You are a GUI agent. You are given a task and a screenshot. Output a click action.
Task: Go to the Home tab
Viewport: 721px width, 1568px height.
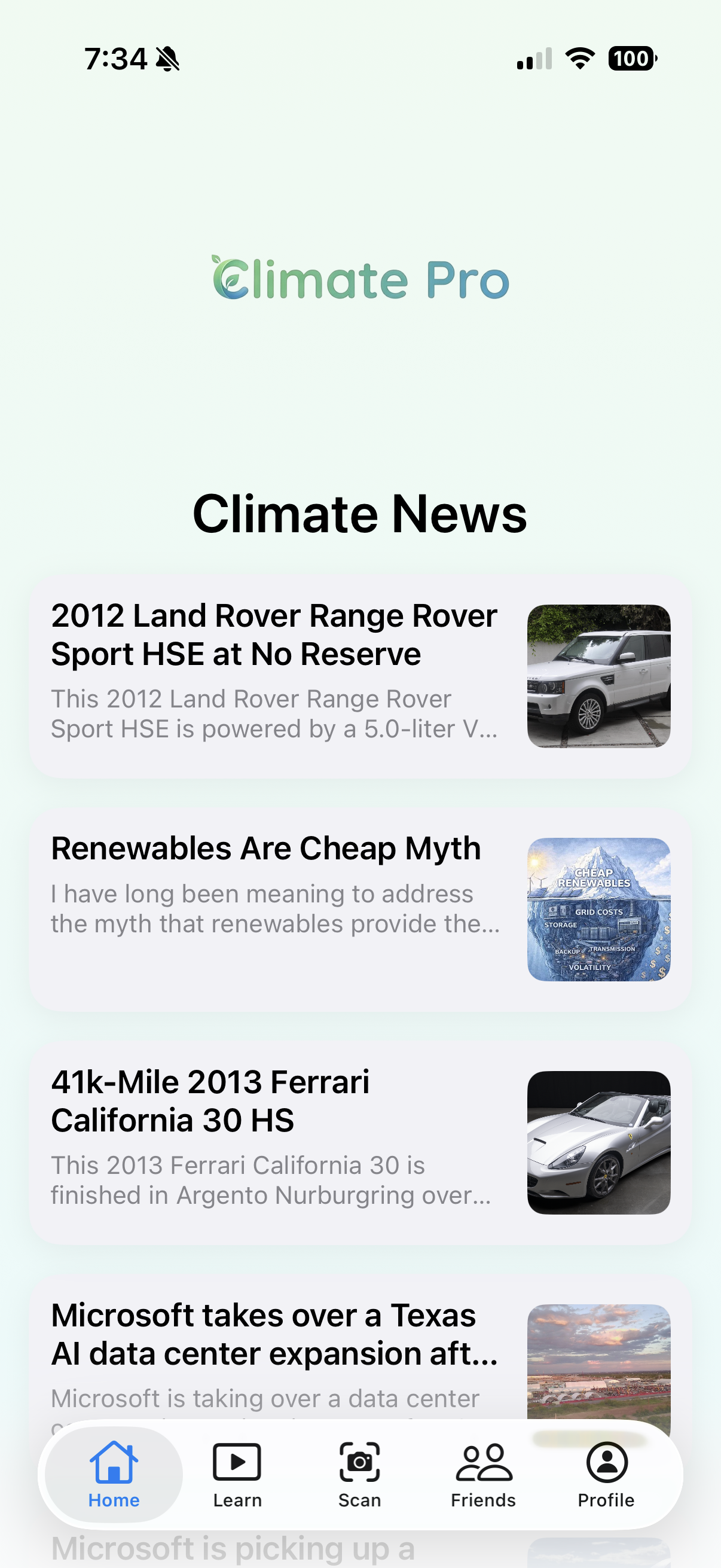114,1474
